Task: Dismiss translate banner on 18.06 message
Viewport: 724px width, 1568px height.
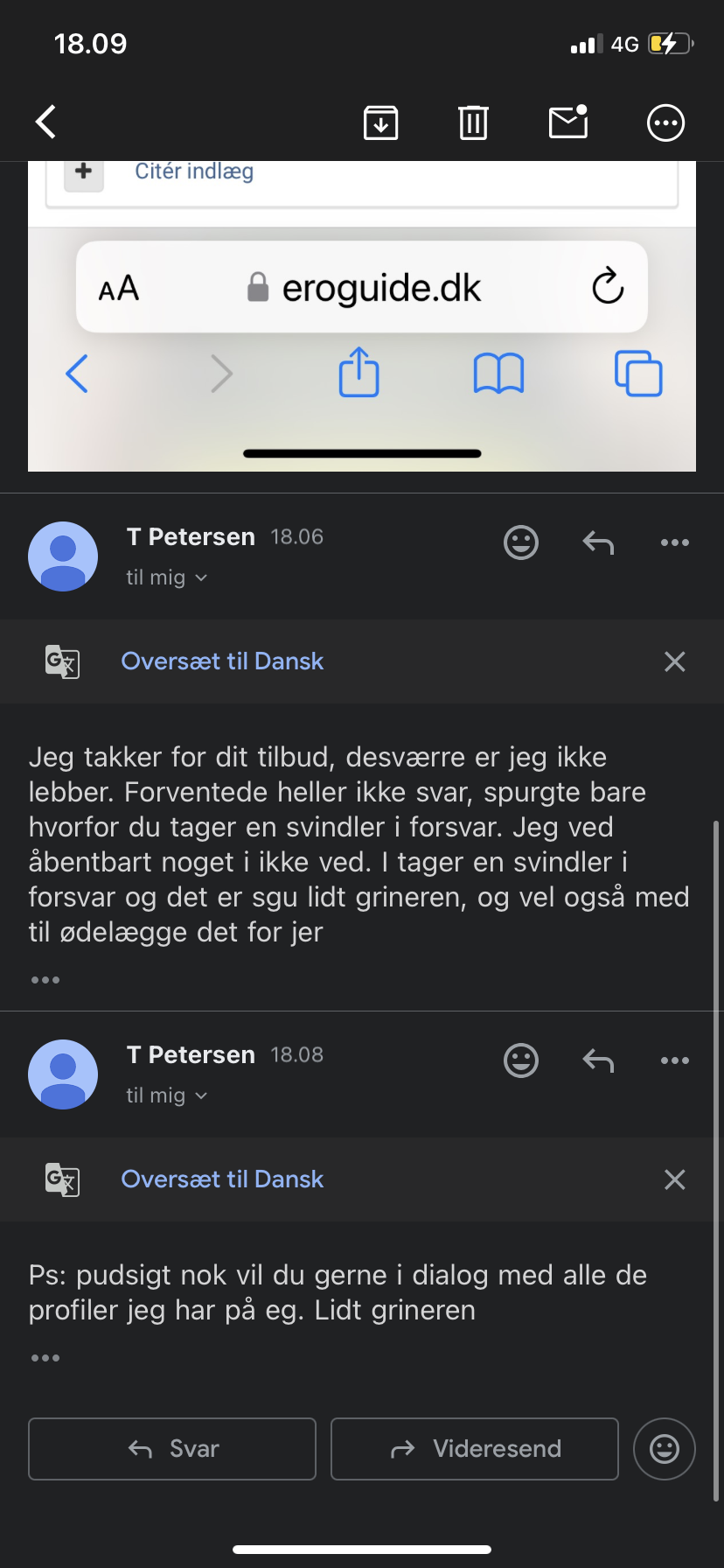Action: 675,661
